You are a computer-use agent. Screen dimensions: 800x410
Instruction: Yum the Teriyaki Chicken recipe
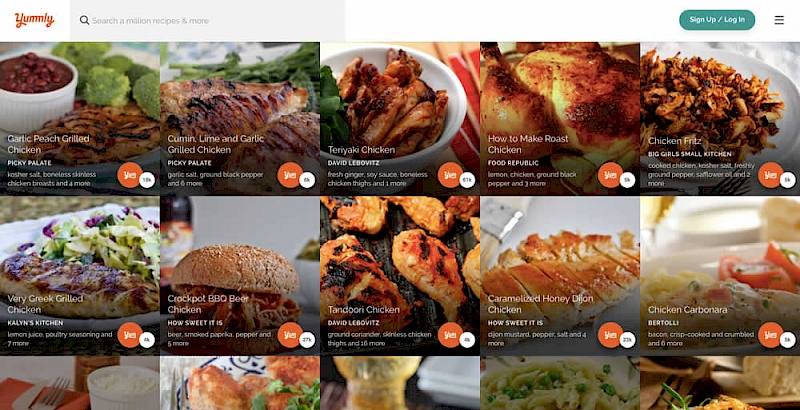449,174
